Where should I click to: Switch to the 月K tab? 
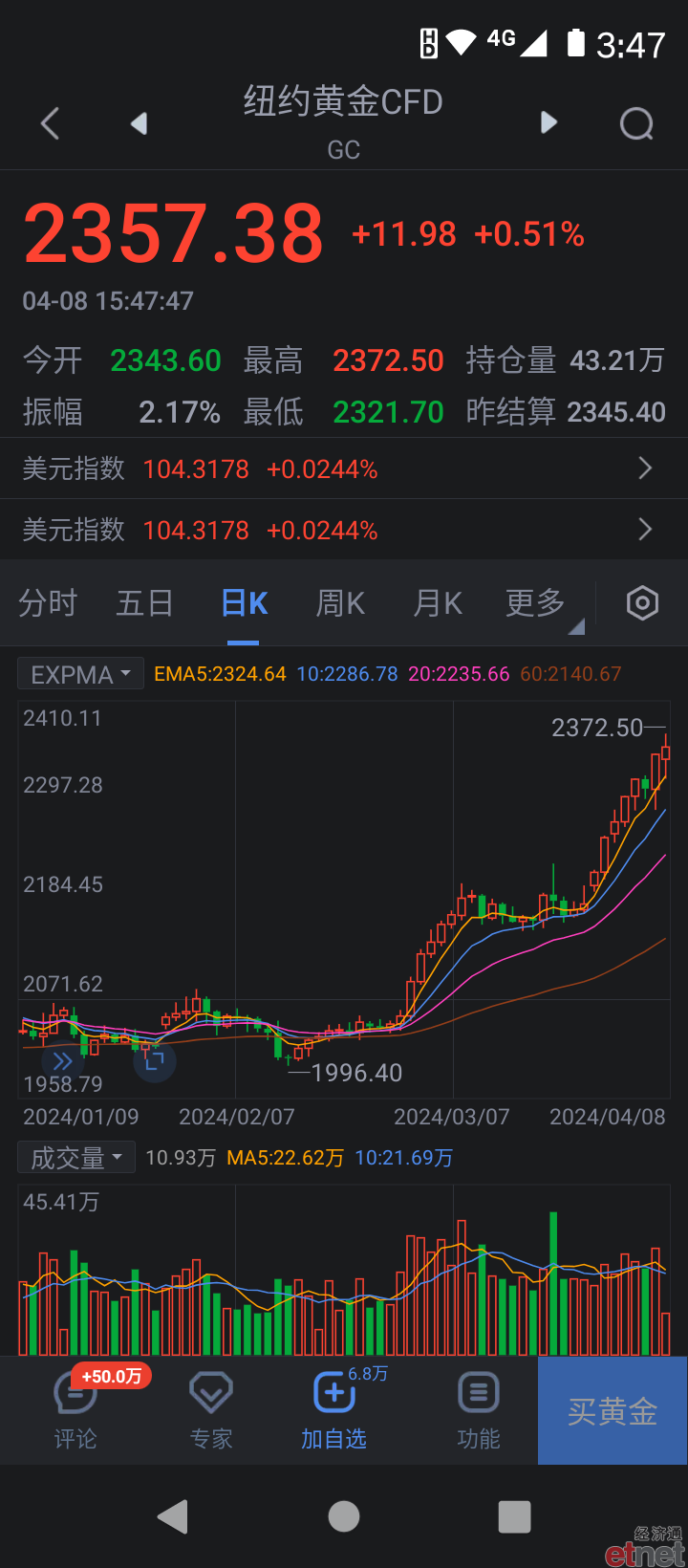(x=438, y=603)
